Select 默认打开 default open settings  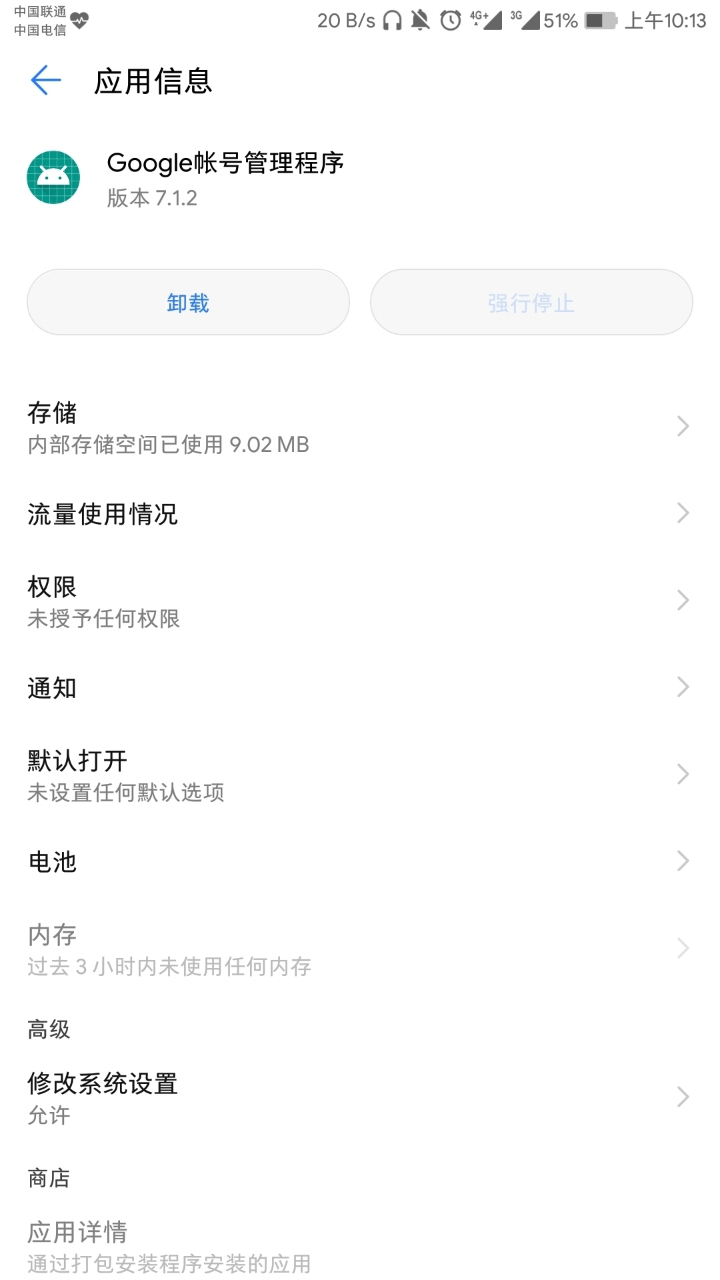(360, 773)
